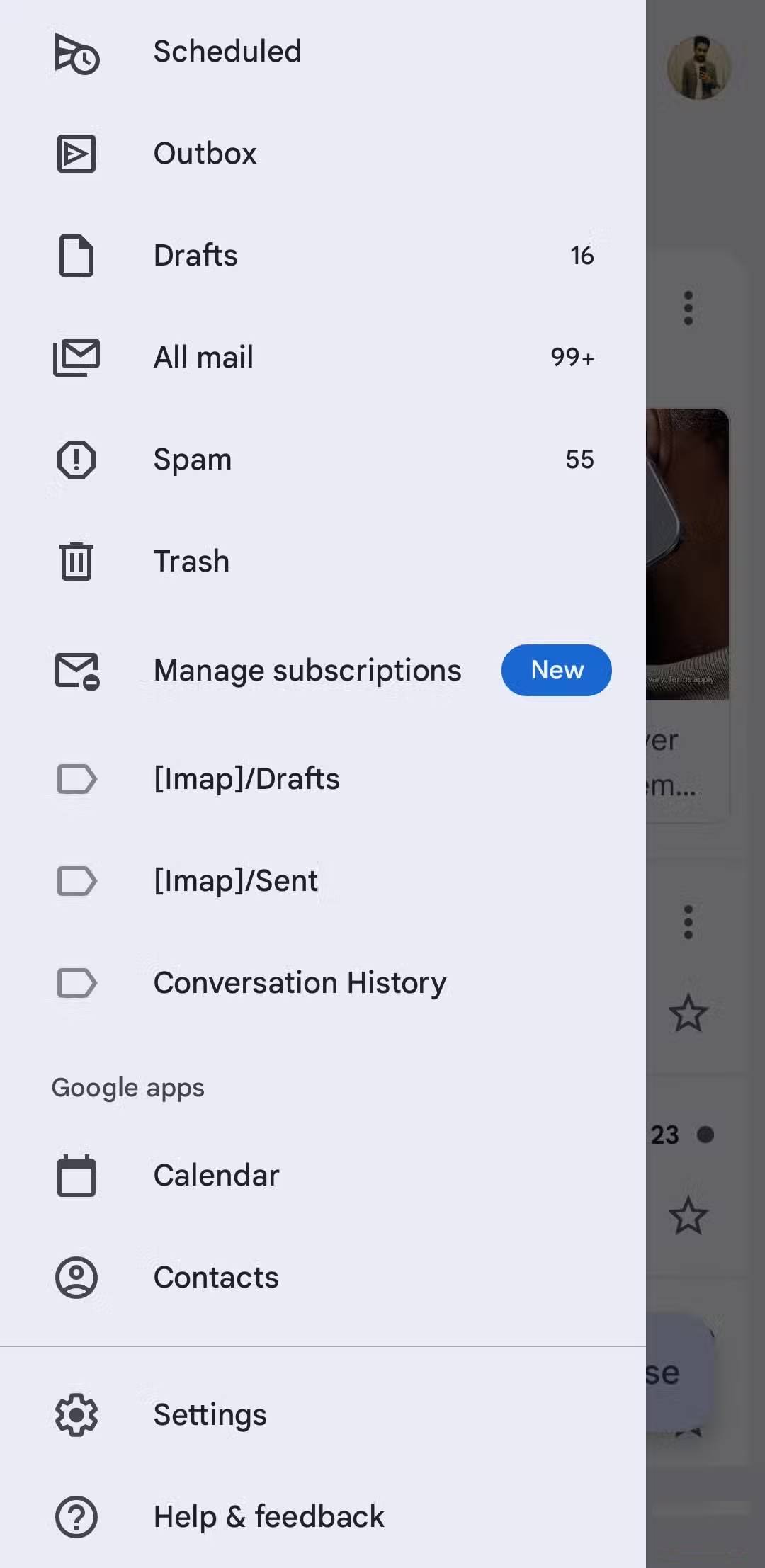The image size is (765, 1568).
Task: Go to Trash
Action: [x=192, y=562]
